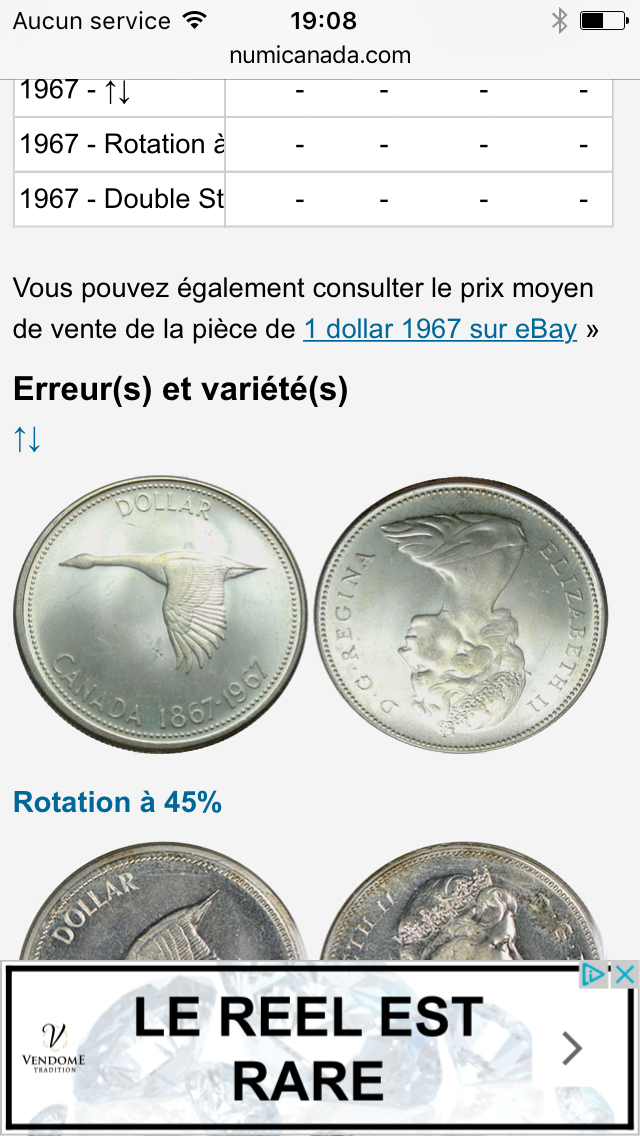
Task: Open the LE REEL EST RARE ad
Action: (x=309, y=1048)
